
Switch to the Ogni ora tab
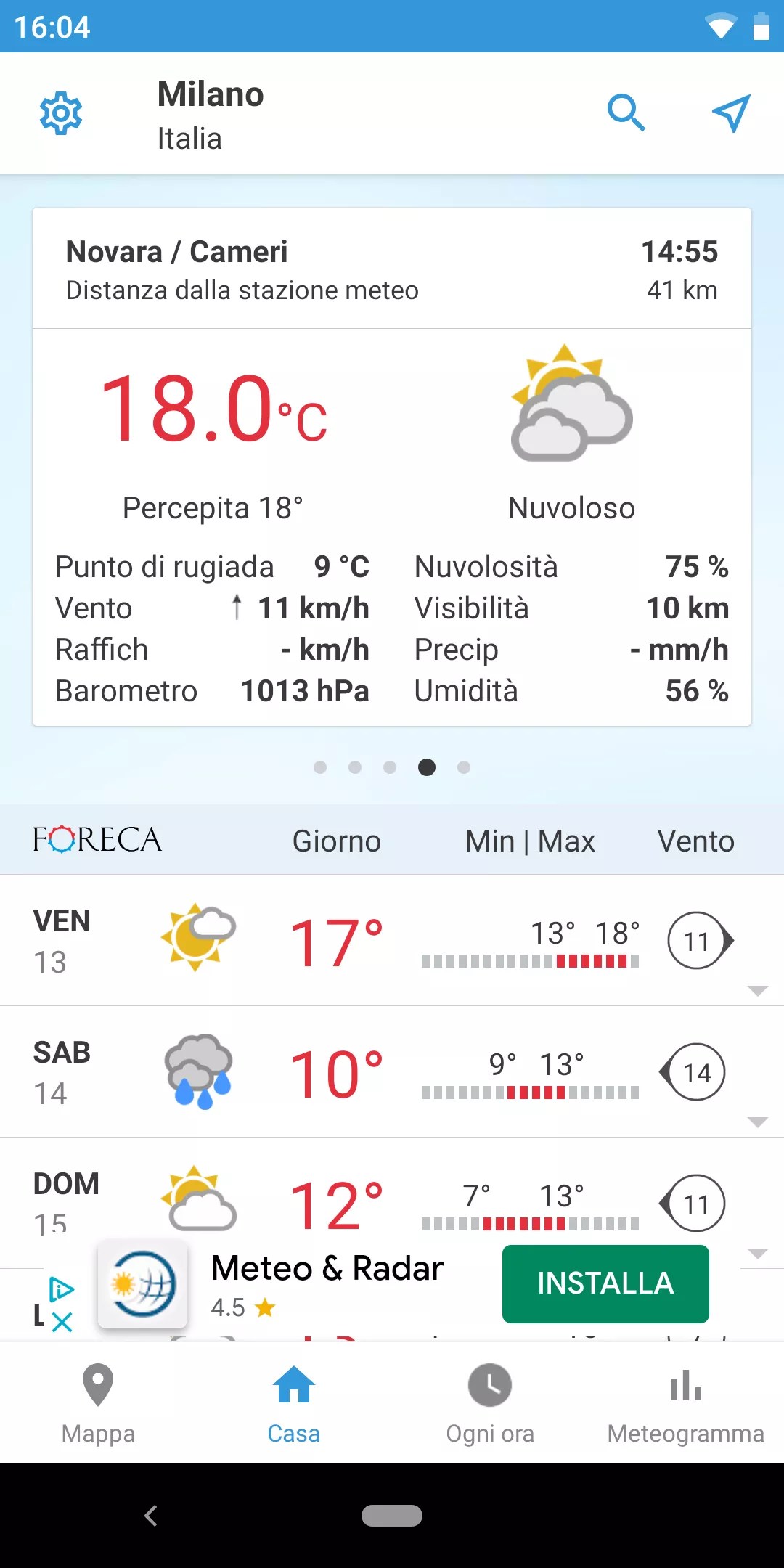tap(490, 1402)
